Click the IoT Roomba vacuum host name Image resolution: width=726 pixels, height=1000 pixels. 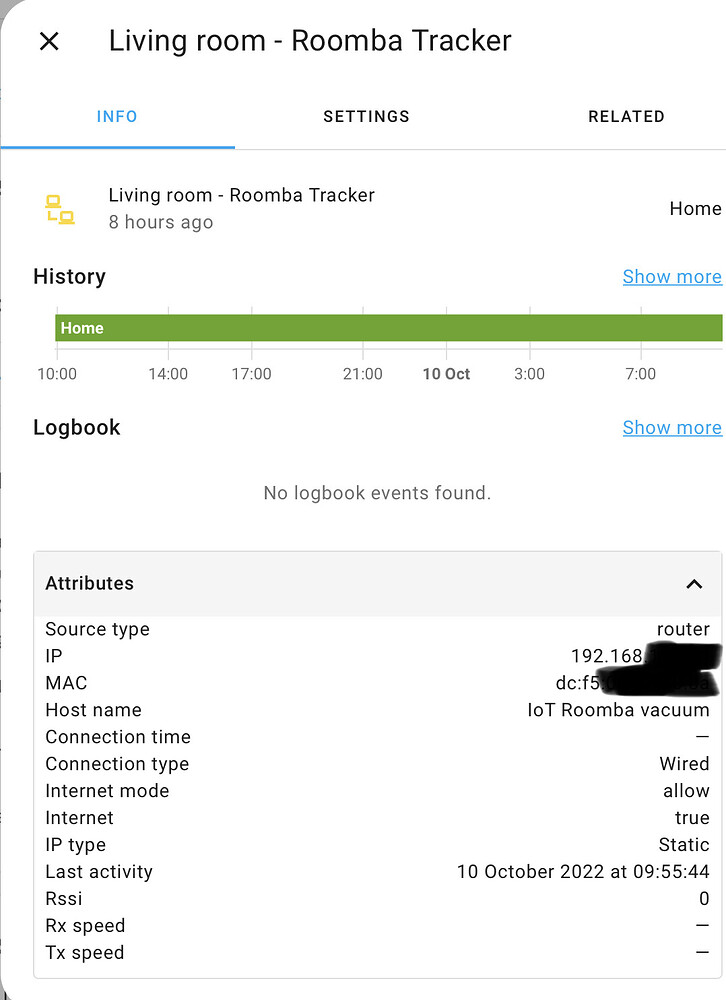(618, 709)
